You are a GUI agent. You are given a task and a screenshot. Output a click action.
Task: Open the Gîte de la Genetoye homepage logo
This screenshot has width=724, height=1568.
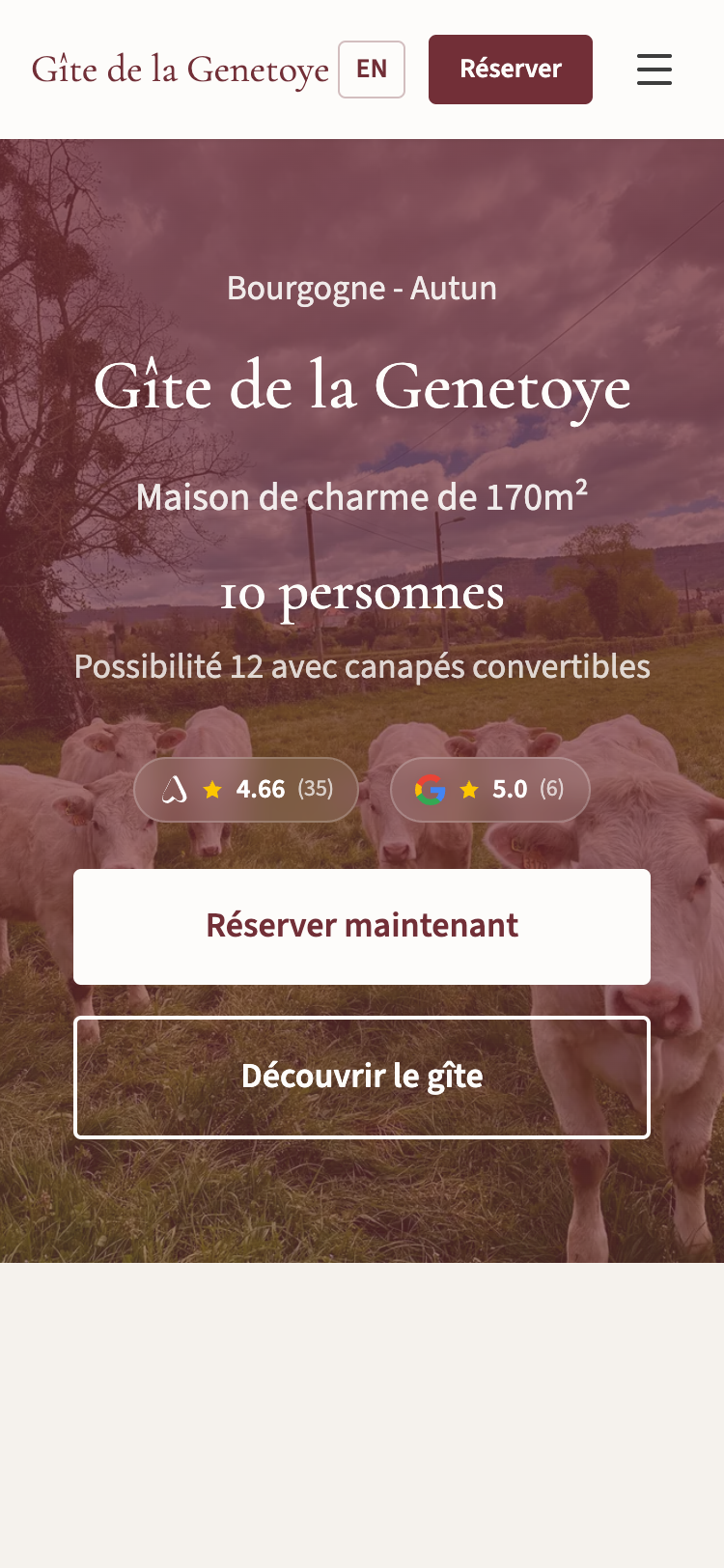click(181, 70)
